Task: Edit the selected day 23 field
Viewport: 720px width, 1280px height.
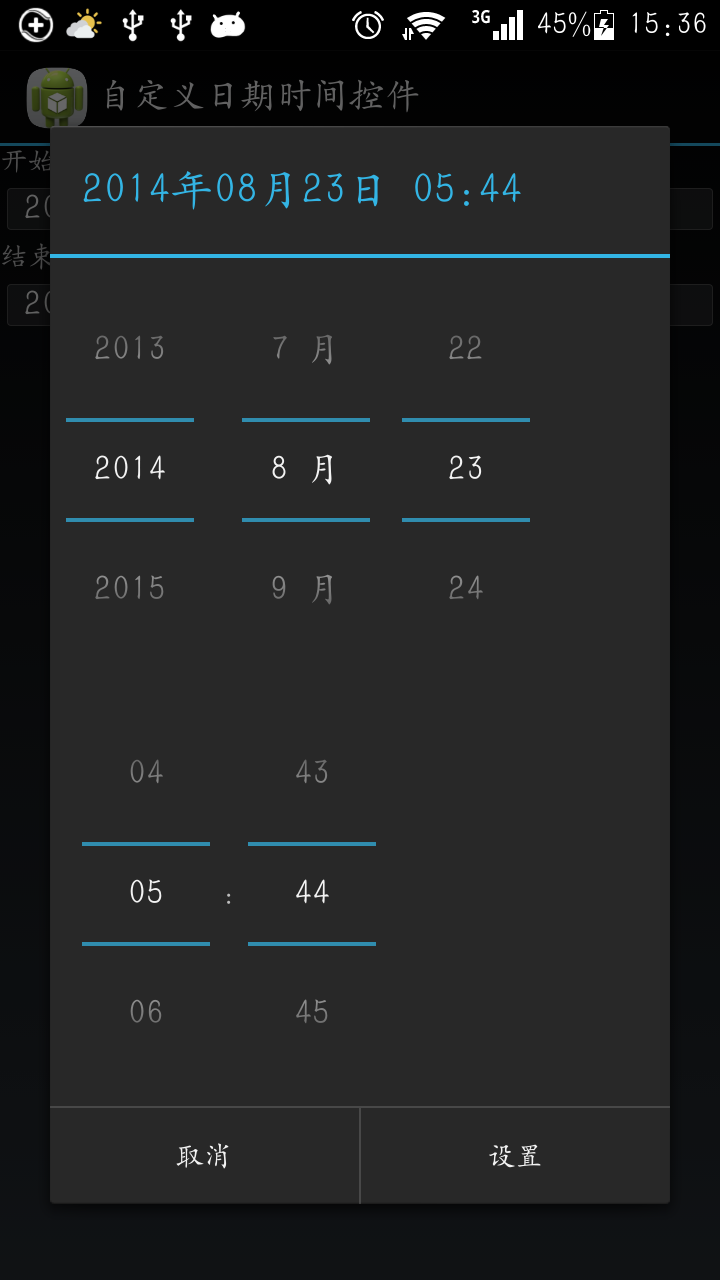Action: click(466, 468)
